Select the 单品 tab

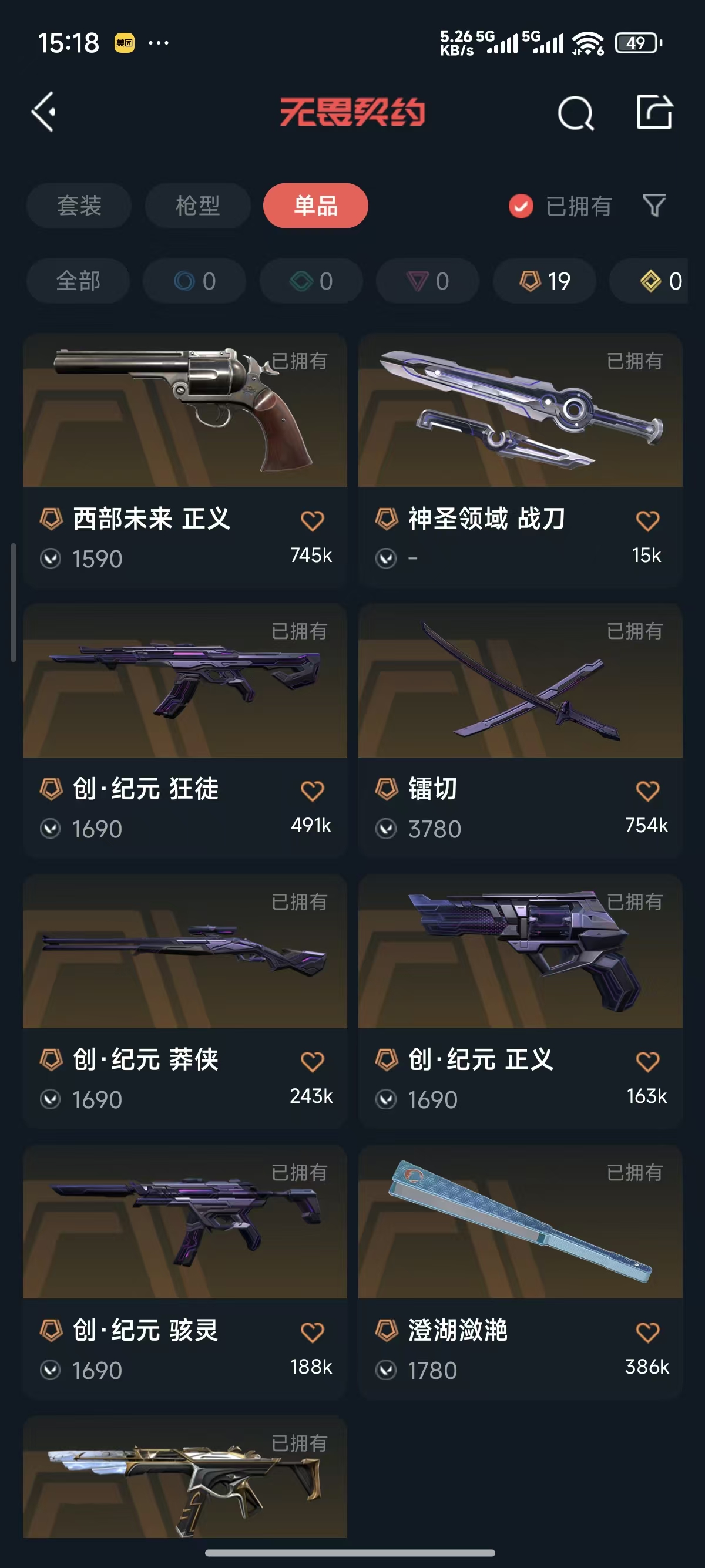(x=315, y=206)
